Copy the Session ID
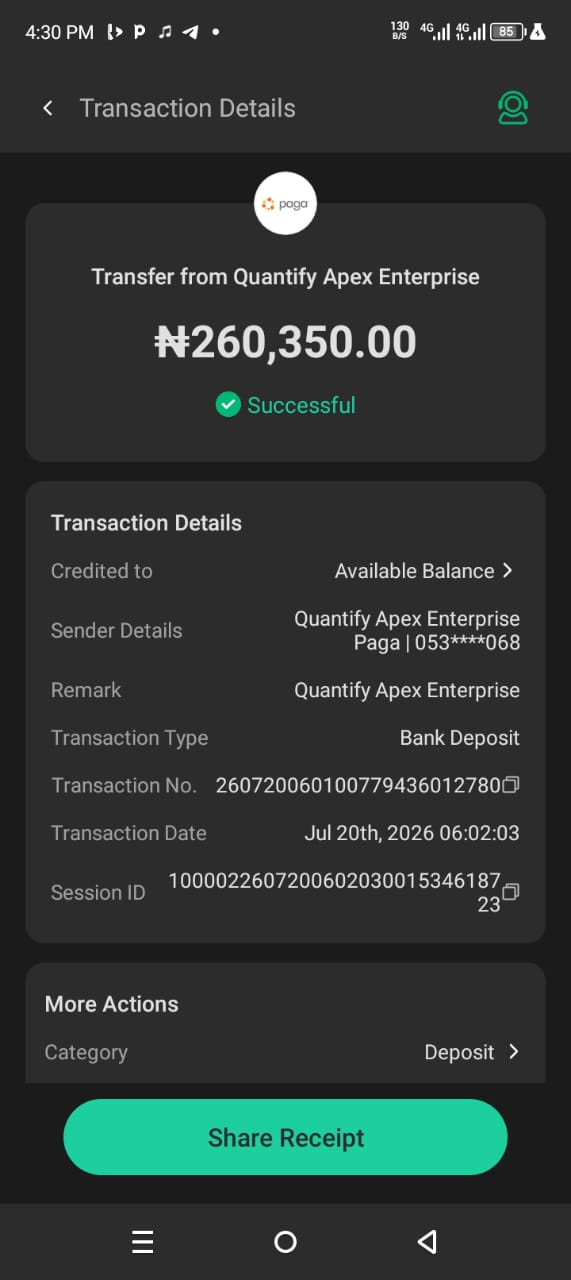Viewport: 571px width, 1280px height. point(511,891)
